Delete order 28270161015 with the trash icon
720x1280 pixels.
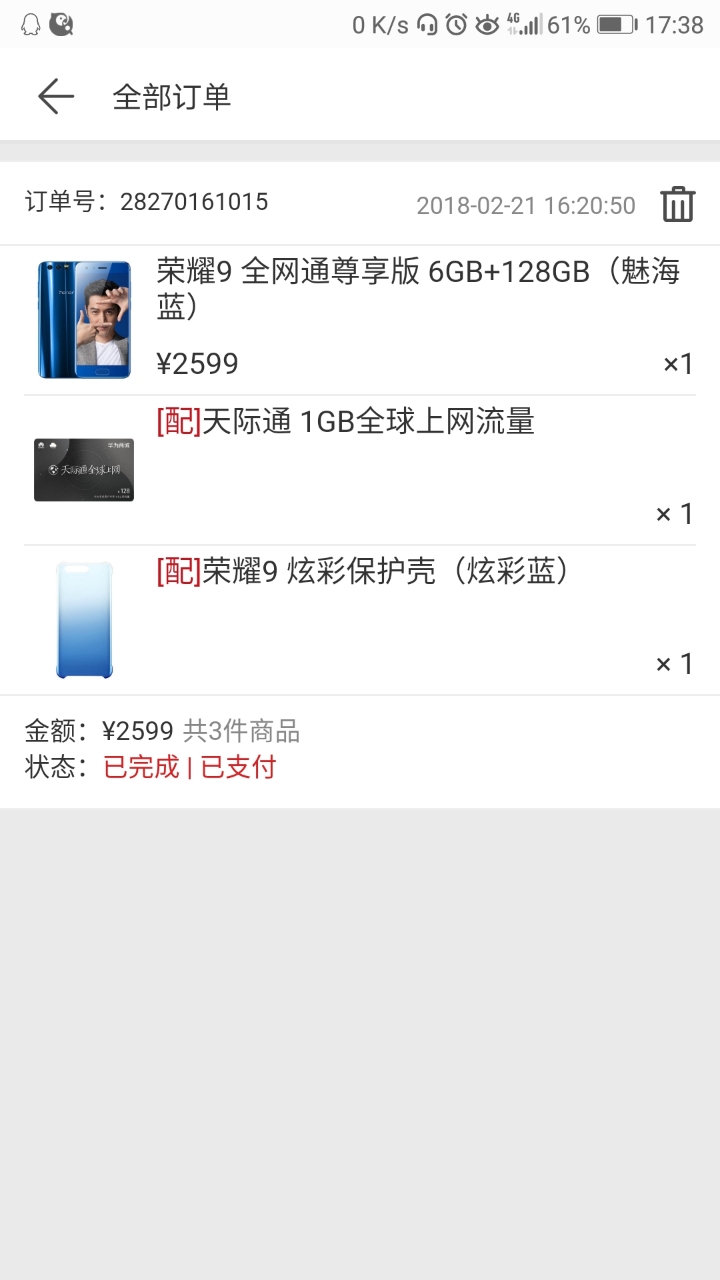point(677,204)
